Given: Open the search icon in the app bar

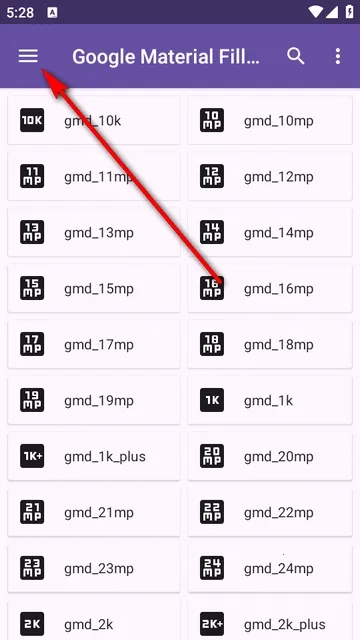Looking at the screenshot, I should tap(296, 56).
